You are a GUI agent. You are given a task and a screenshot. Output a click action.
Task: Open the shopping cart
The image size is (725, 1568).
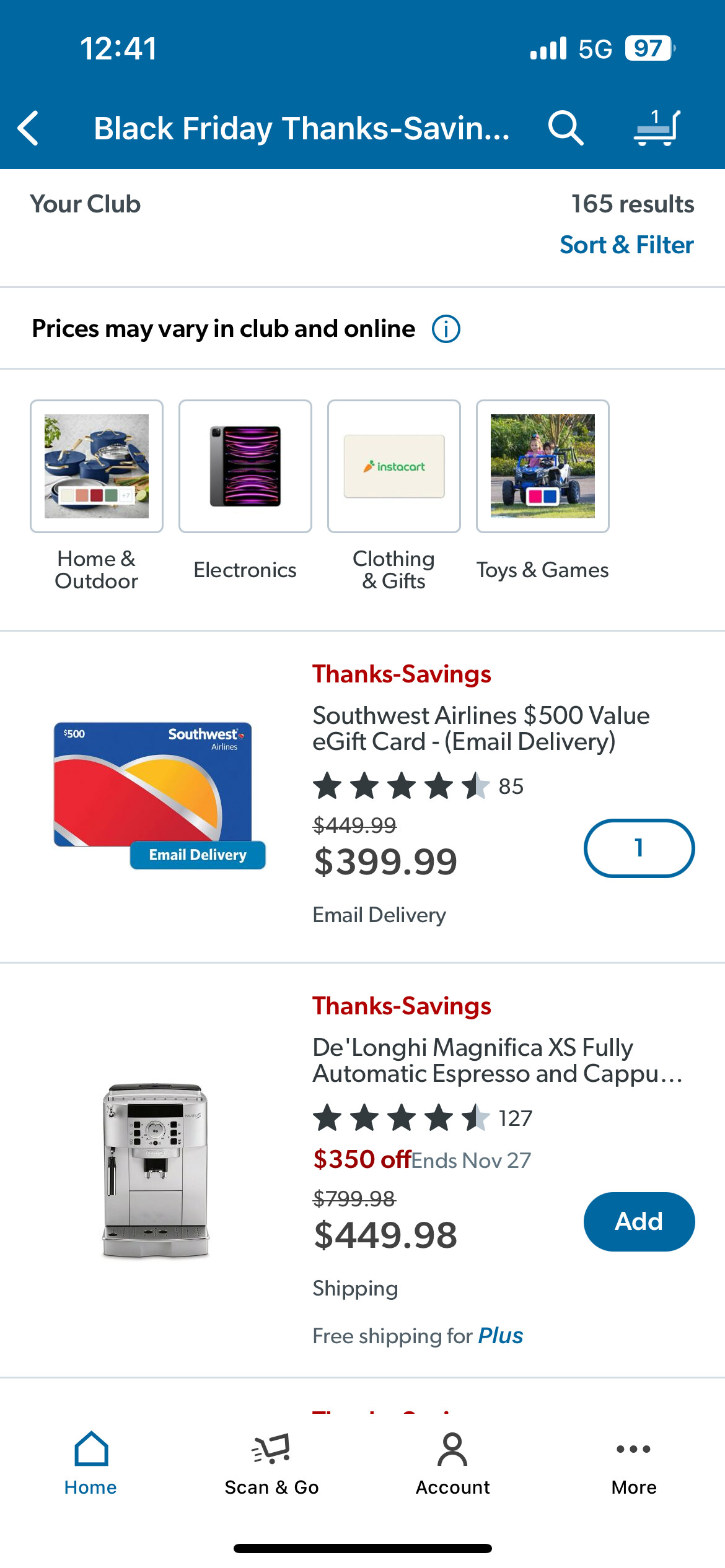point(657,128)
